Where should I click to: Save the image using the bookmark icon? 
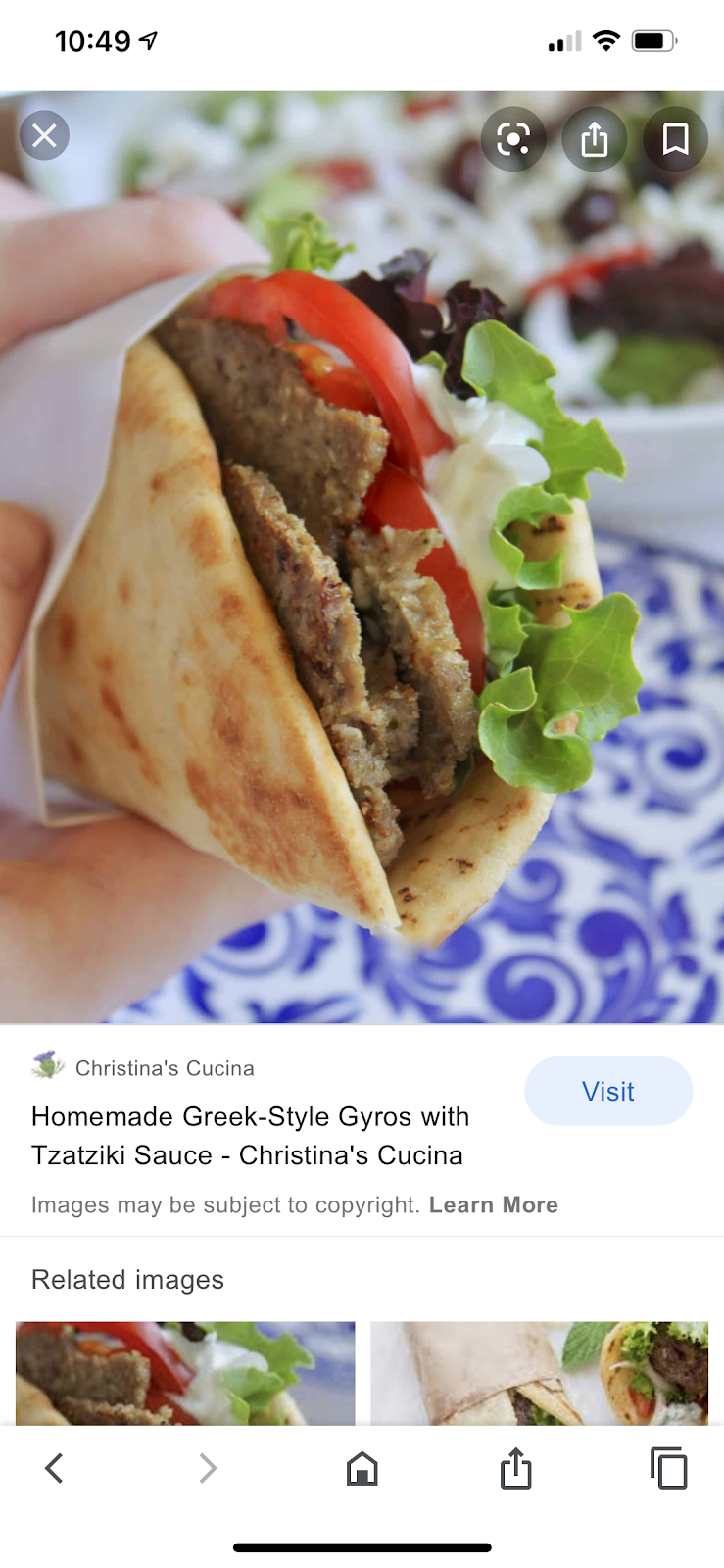coord(674,138)
